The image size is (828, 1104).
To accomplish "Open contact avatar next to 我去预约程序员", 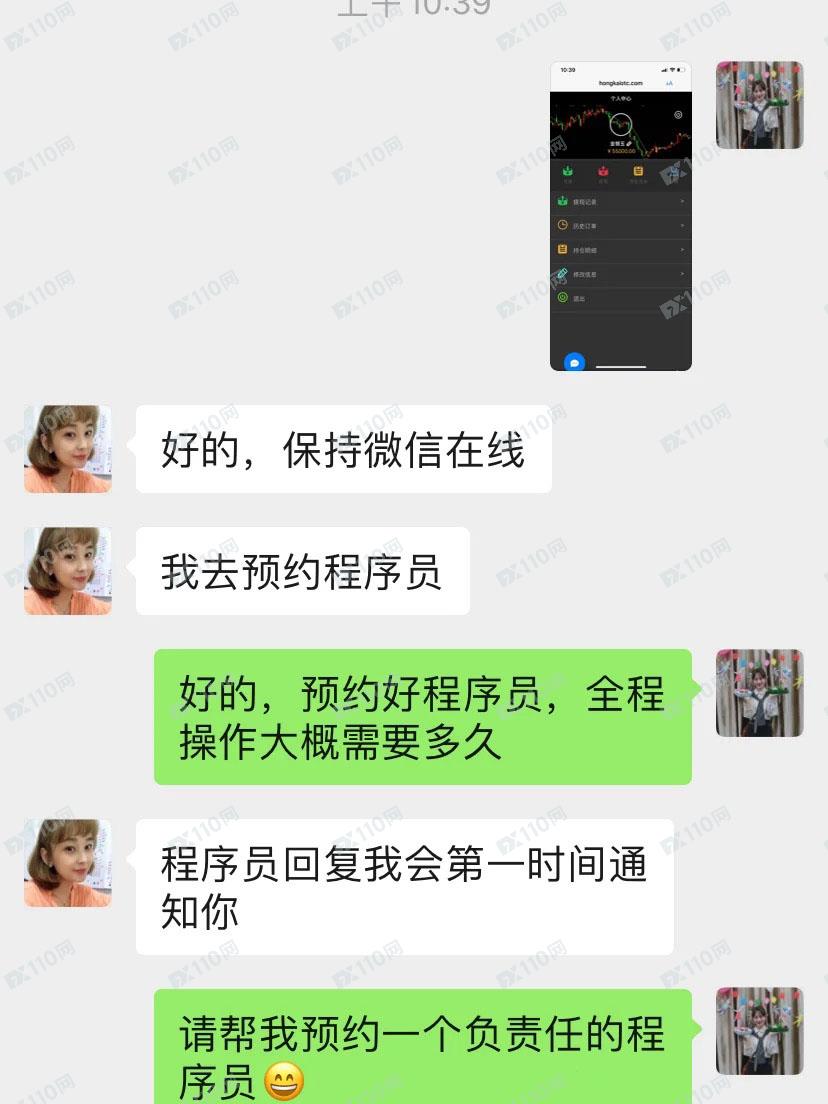I will tap(68, 571).
